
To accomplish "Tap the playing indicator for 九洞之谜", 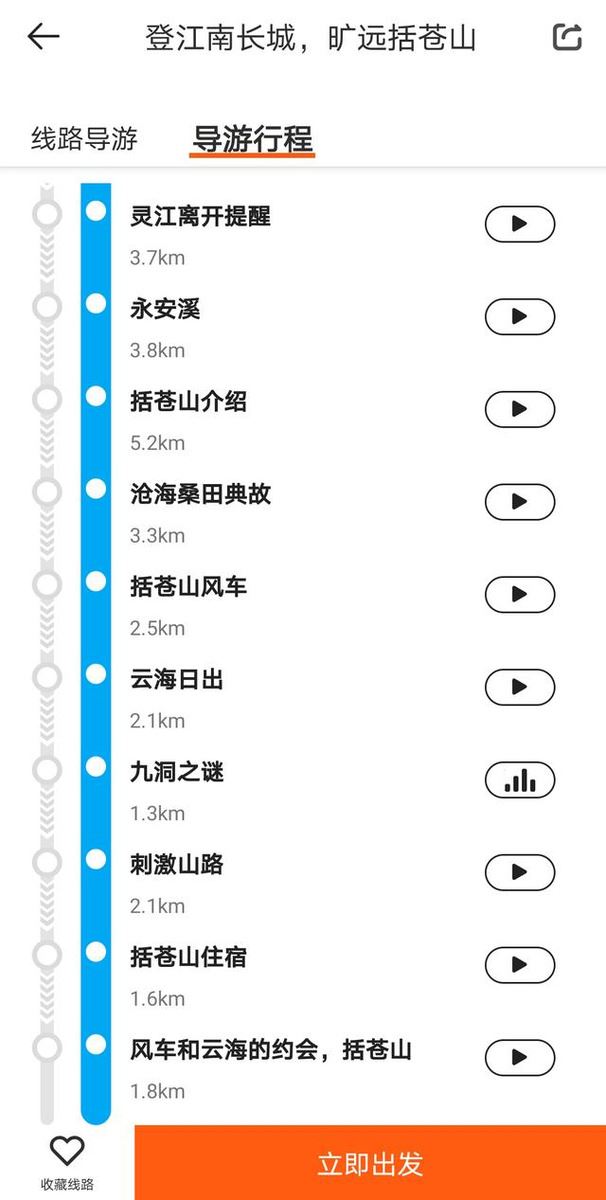I will [x=519, y=780].
